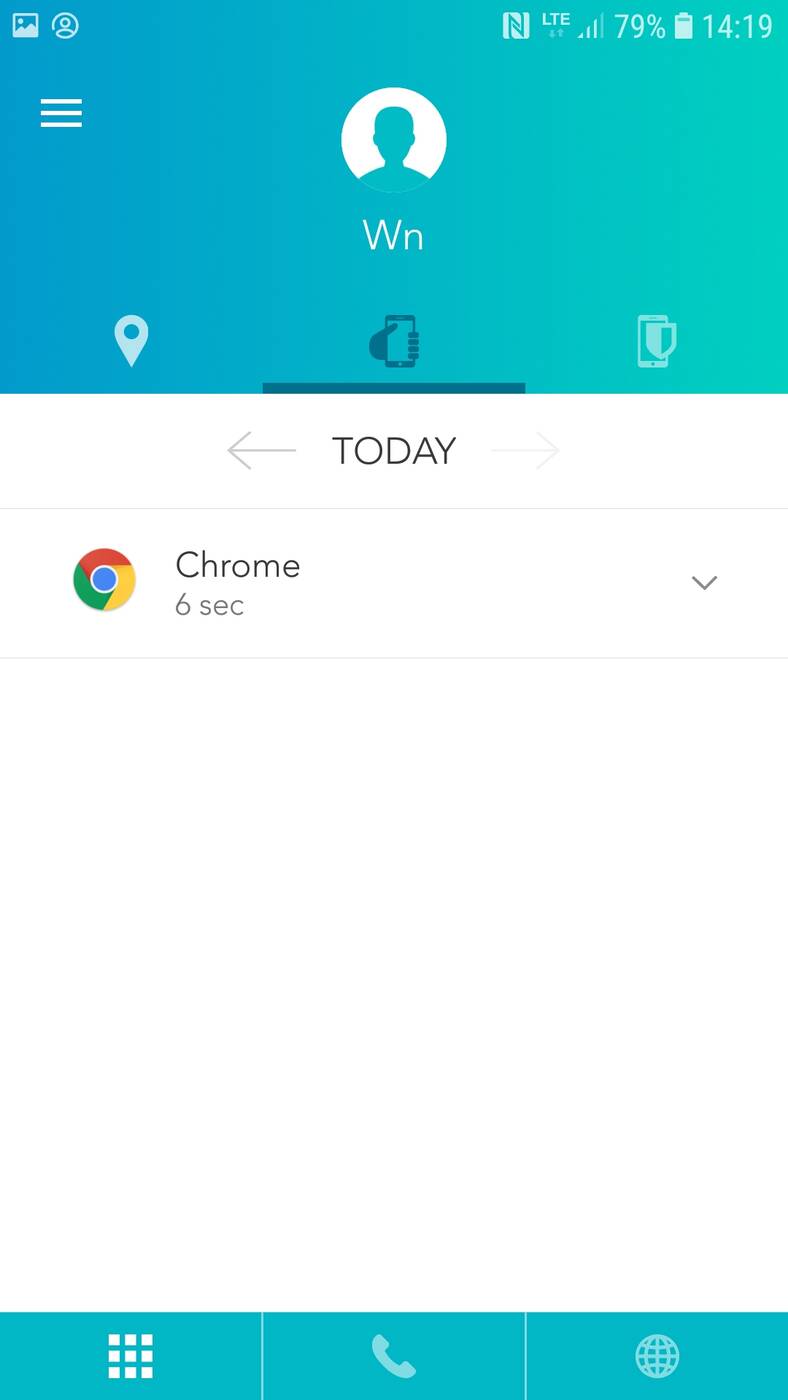Screen dimensions: 788x1400
Task: Tap the Wn profile avatar
Action: (x=393, y=140)
